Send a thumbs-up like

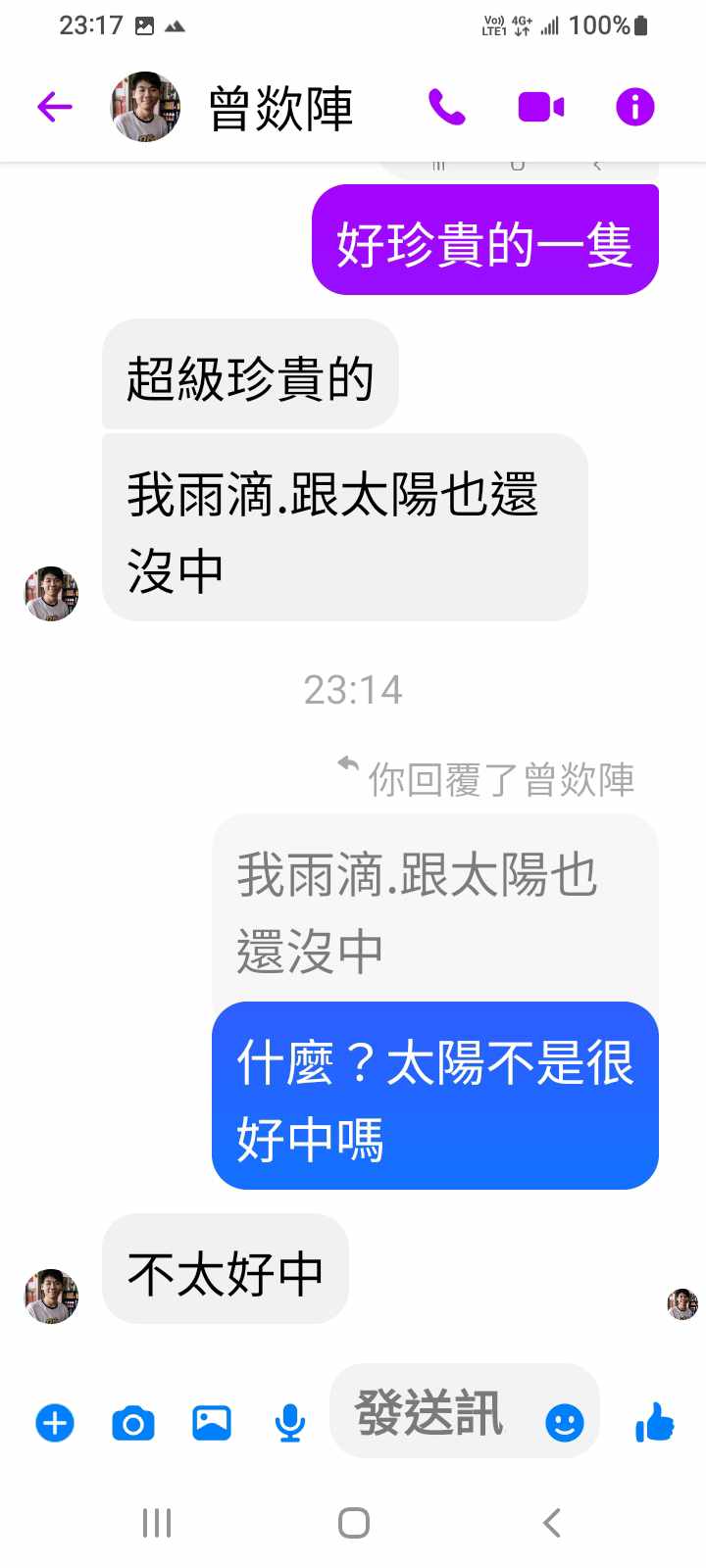[655, 1421]
